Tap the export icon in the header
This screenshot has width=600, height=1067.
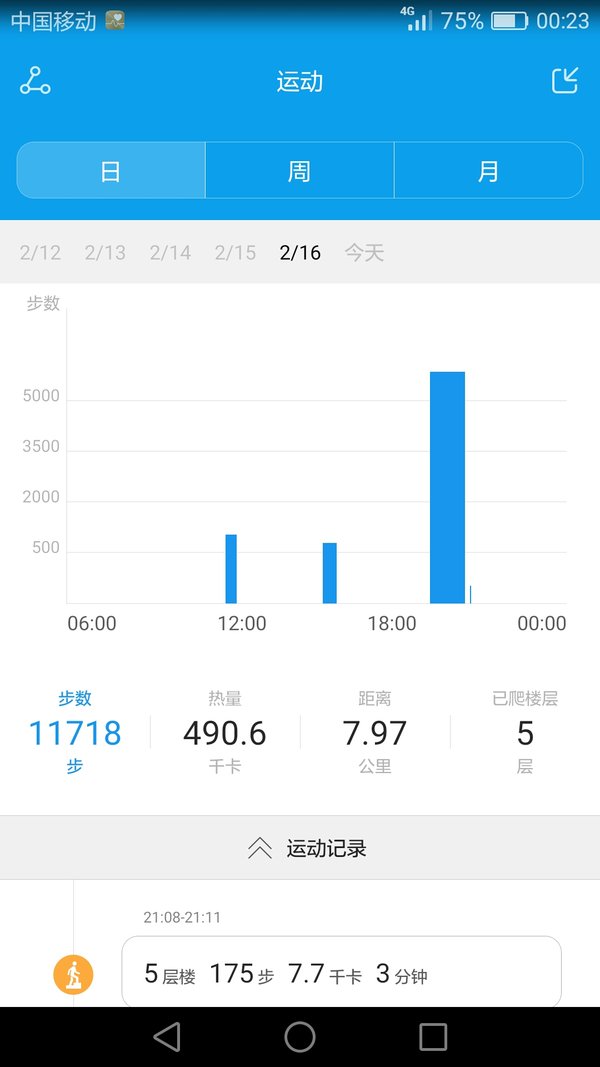[565, 81]
